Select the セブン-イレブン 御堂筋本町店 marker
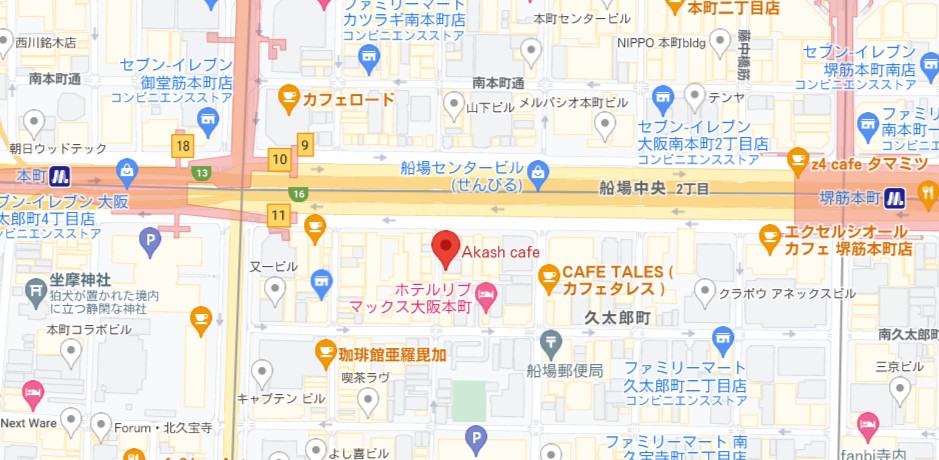This screenshot has height=460, width=939. tap(208, 122)
